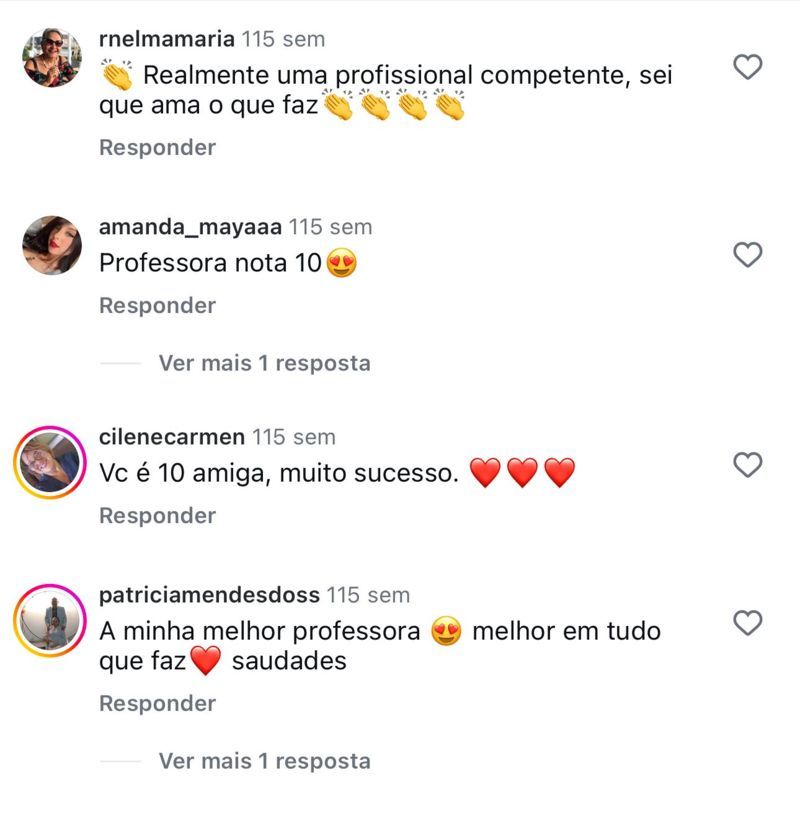Reply to patriciamendesdoss's comment

click(157, 703)
